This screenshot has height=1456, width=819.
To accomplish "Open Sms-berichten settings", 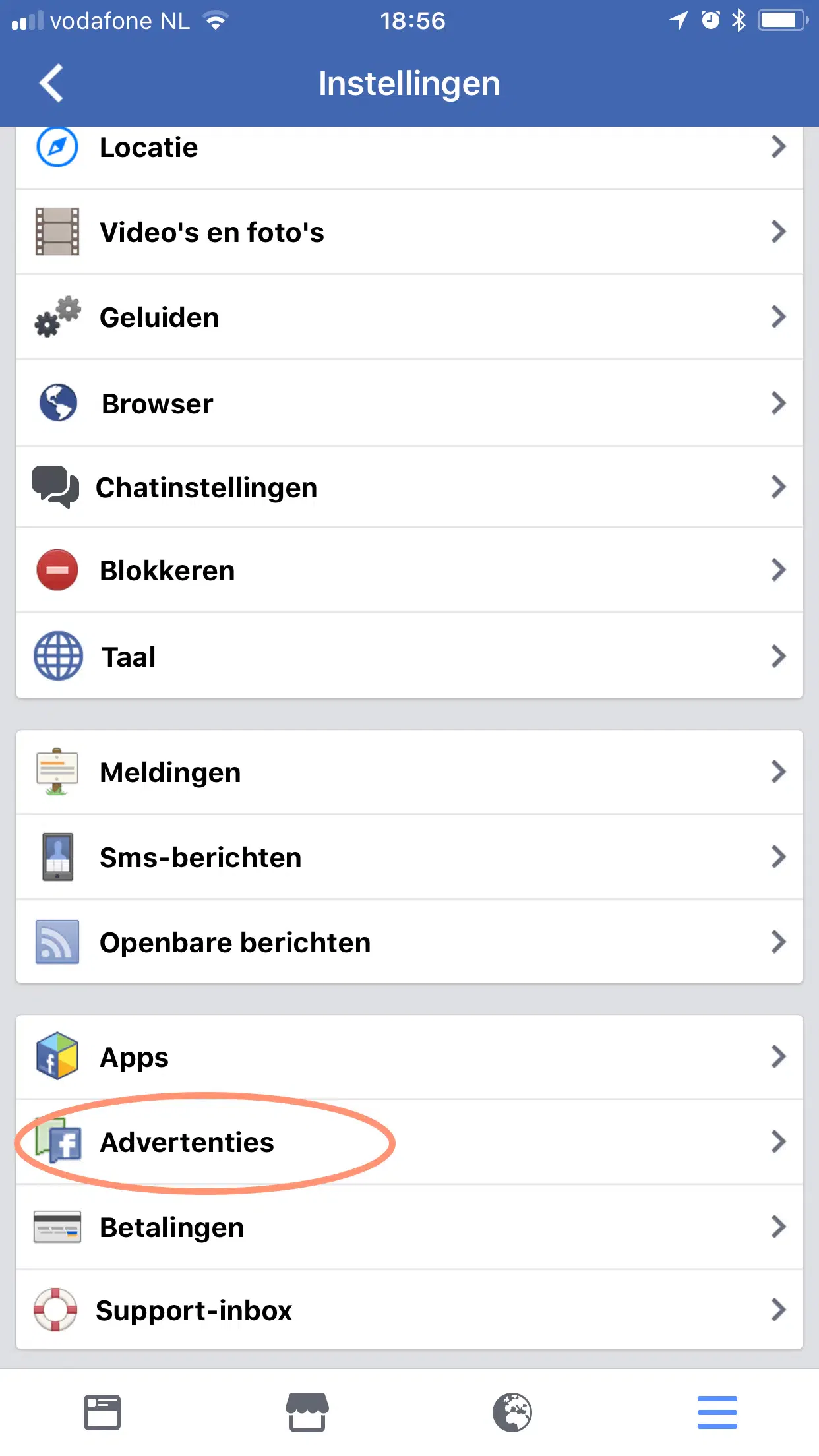I will (409, 857).
